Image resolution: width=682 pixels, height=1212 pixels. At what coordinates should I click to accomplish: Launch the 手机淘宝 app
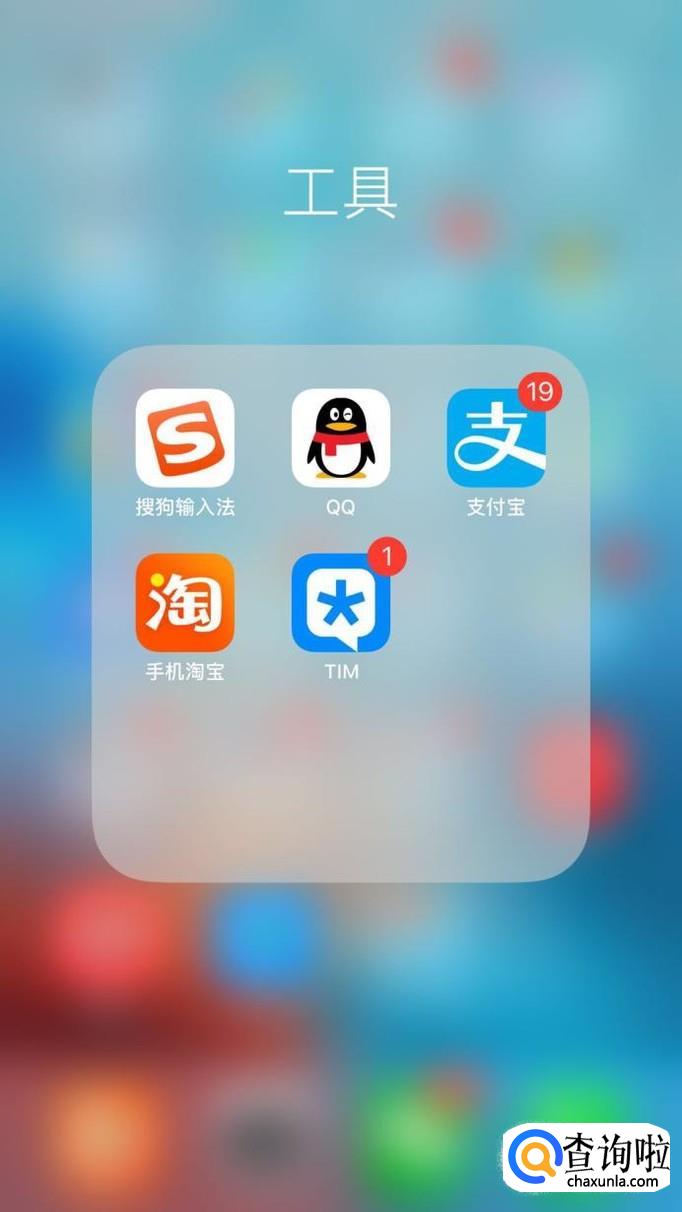[x=185, y=603]
